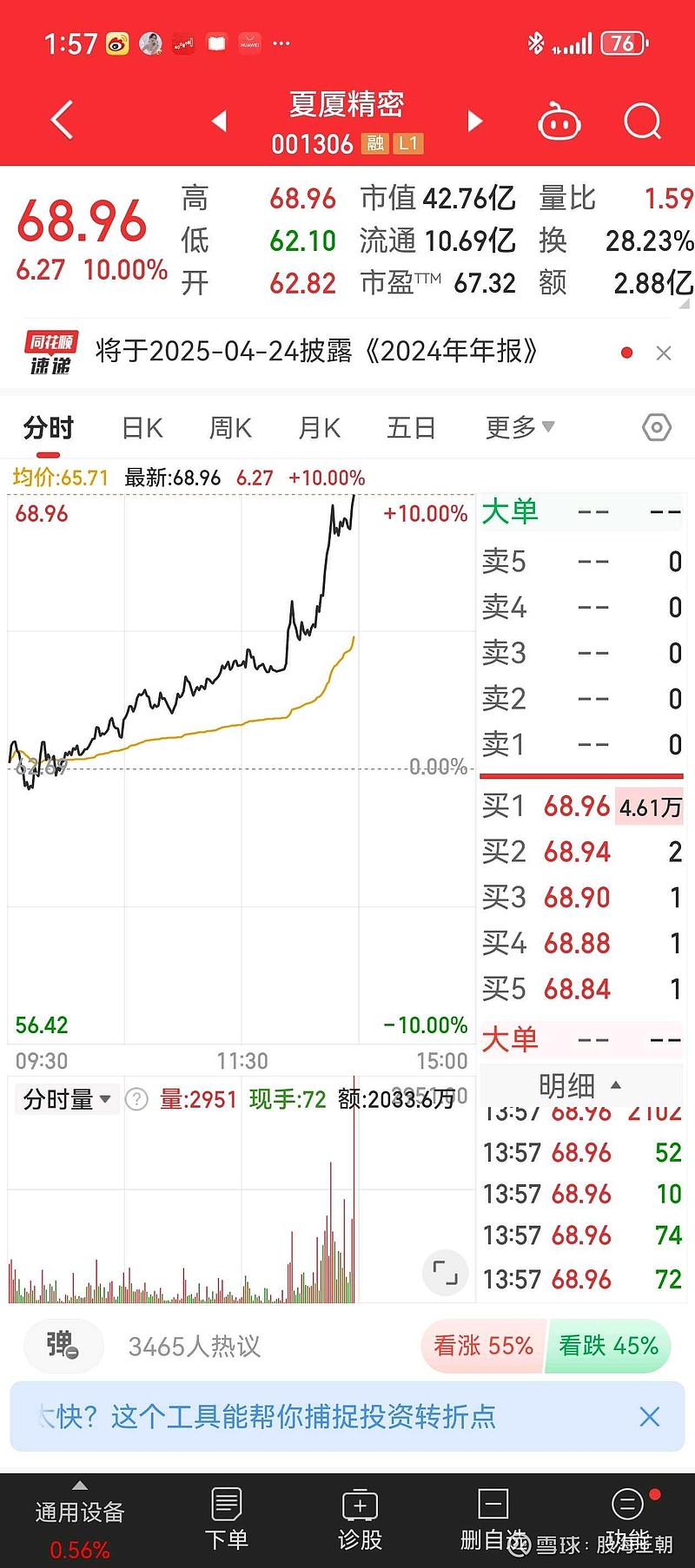
Task: Tap the 3465人热议 discussion counter
Action: [x=195, y=1347]
